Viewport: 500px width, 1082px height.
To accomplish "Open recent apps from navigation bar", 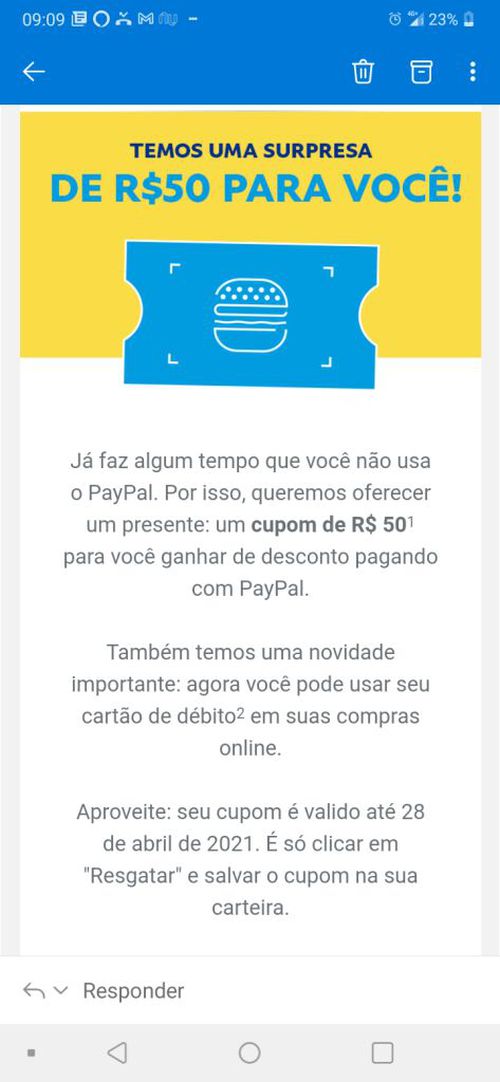I will 383,1053.
